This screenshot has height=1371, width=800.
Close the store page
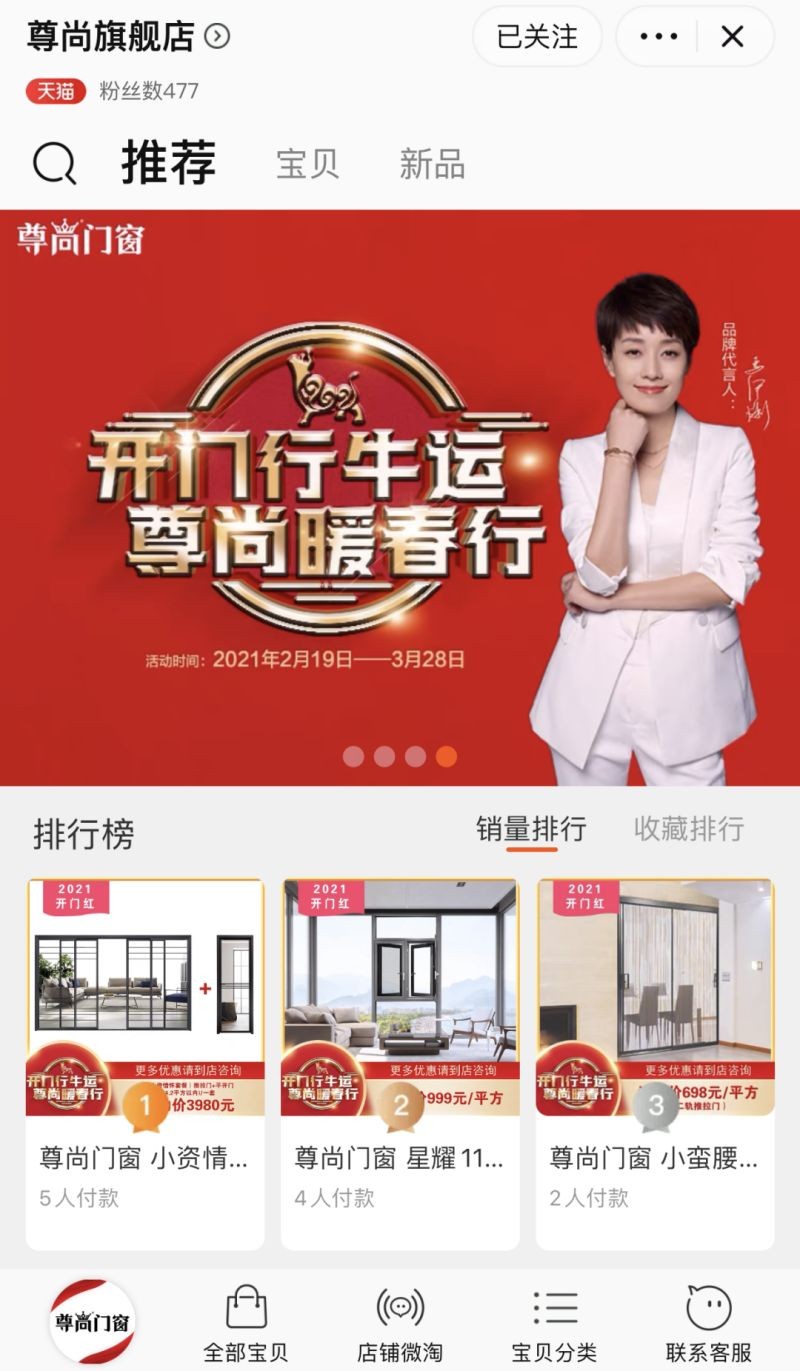point(733,37)
